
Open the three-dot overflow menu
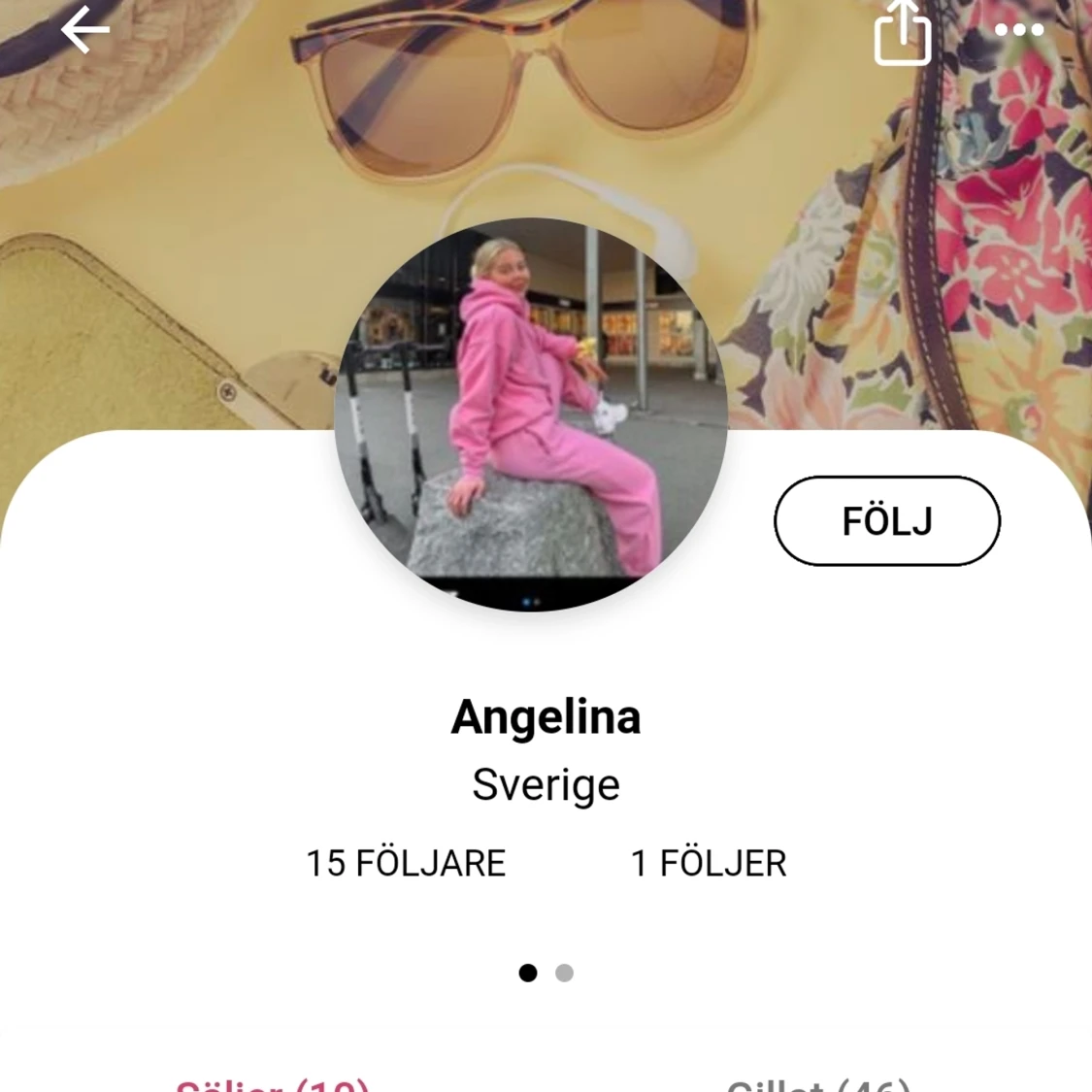point(1018,30)
